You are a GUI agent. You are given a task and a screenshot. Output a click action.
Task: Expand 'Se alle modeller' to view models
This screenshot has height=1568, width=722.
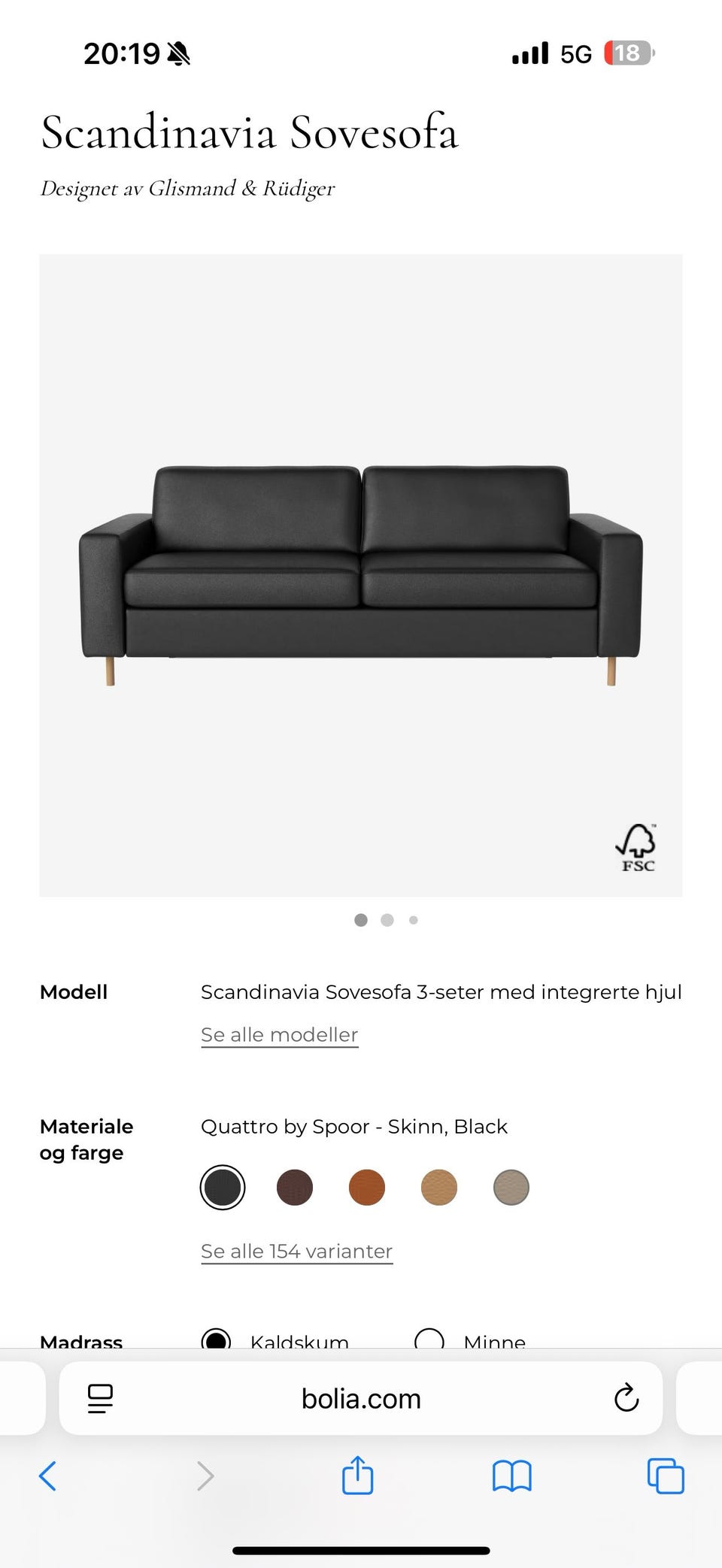(279, 1034)
